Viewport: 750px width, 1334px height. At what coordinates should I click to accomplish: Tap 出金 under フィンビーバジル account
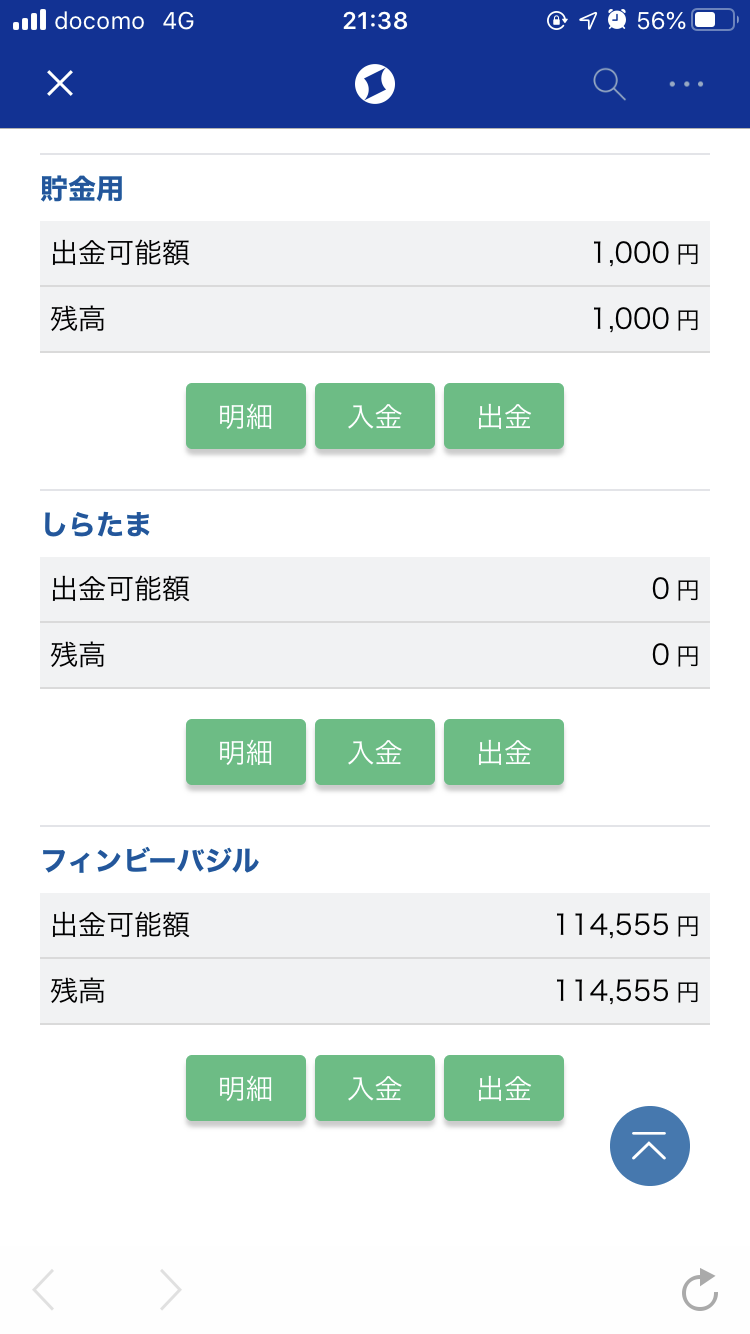pos(503,1088)
